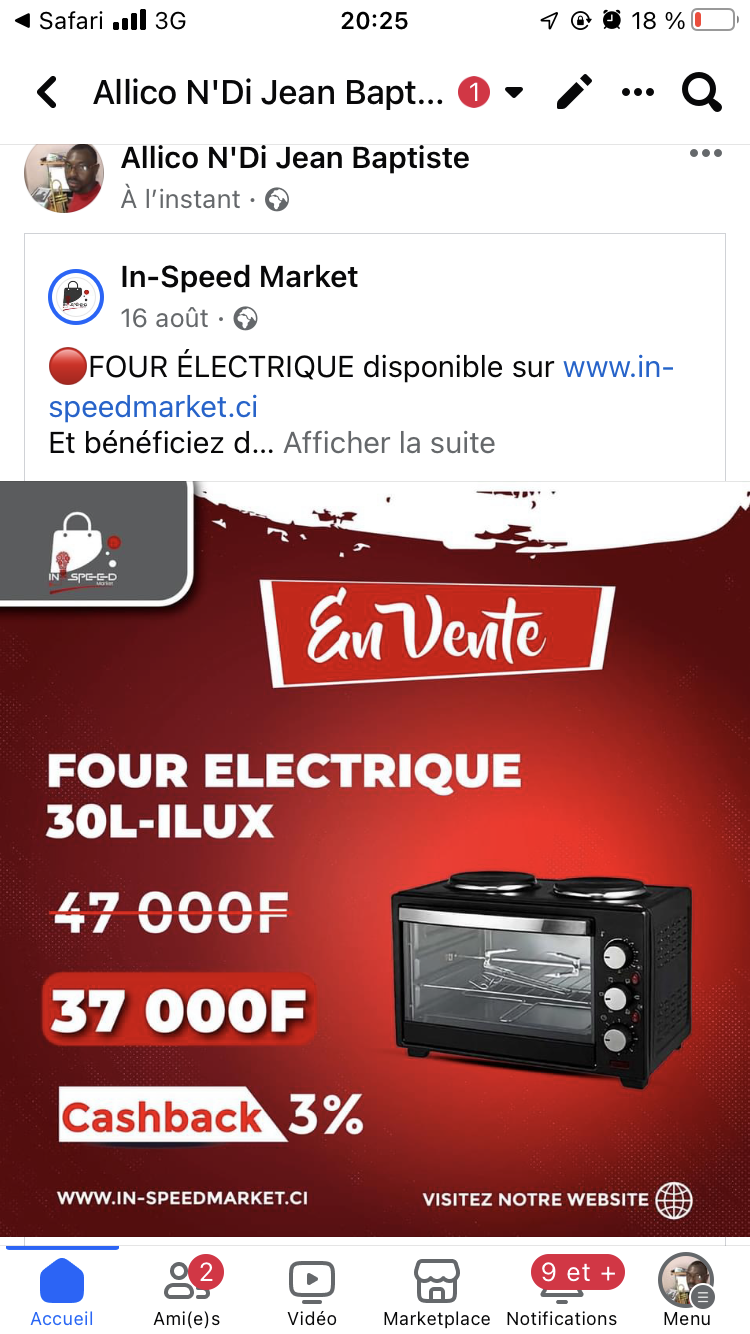Expand the profile name dropdown arrow
This screenshot has width=750, height=1334.
514,93
